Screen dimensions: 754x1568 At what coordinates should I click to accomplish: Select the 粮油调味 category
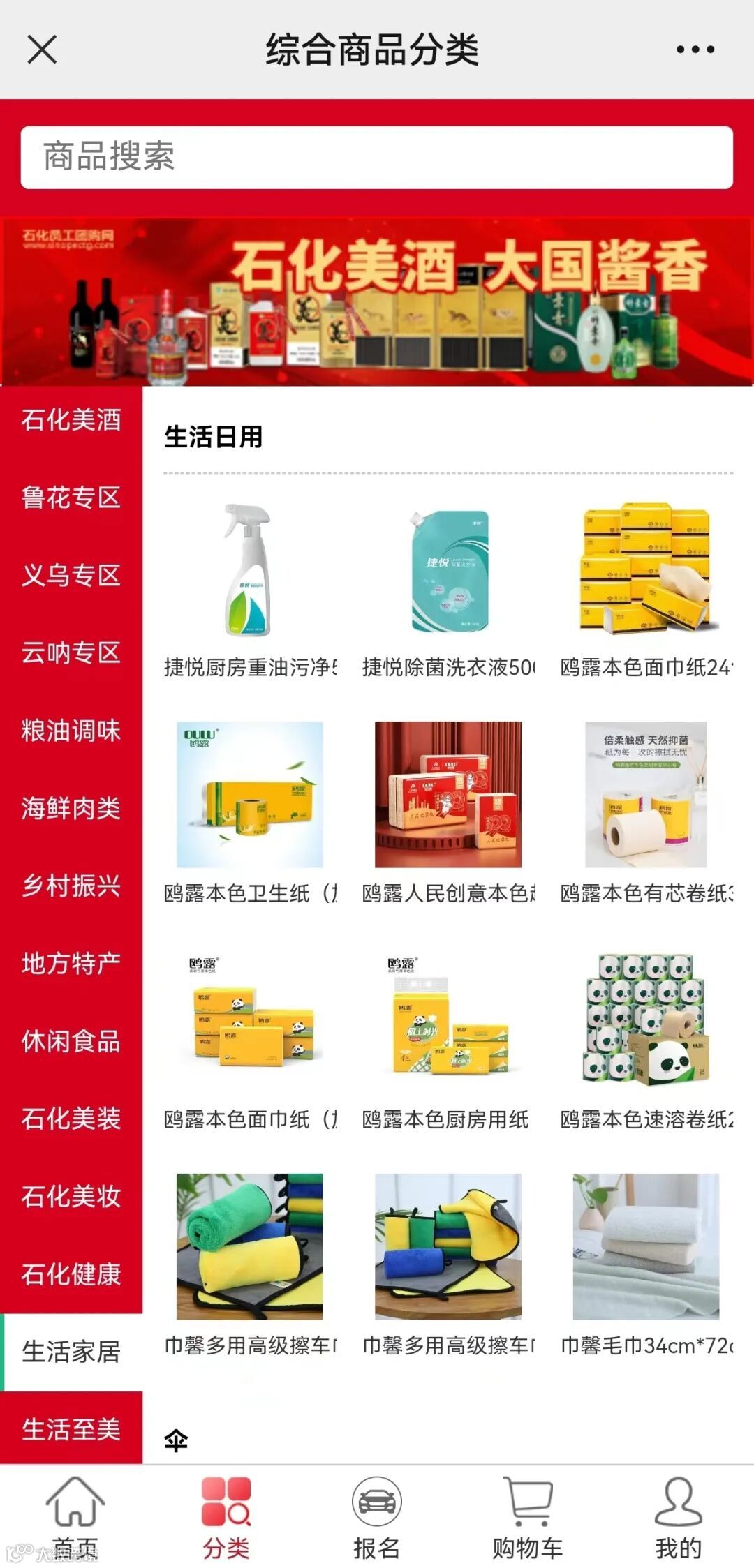(x=71, y=731)
